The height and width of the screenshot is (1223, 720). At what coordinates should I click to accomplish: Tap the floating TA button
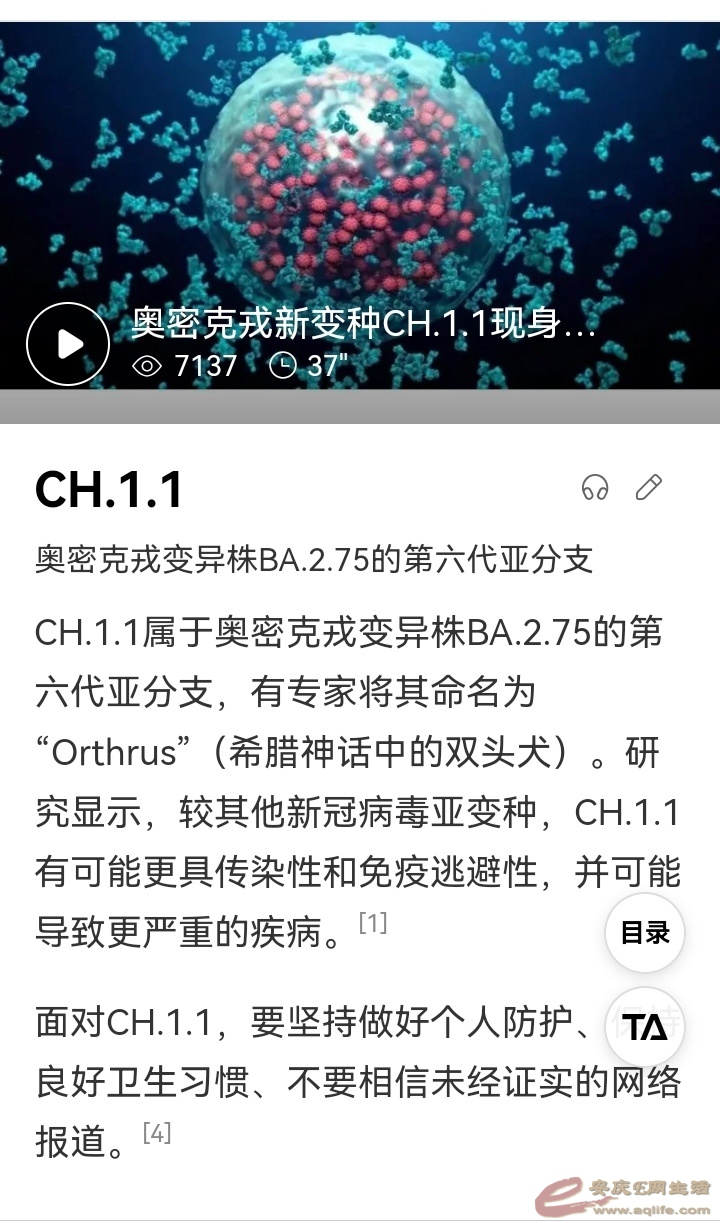[x=645, y=1027]
